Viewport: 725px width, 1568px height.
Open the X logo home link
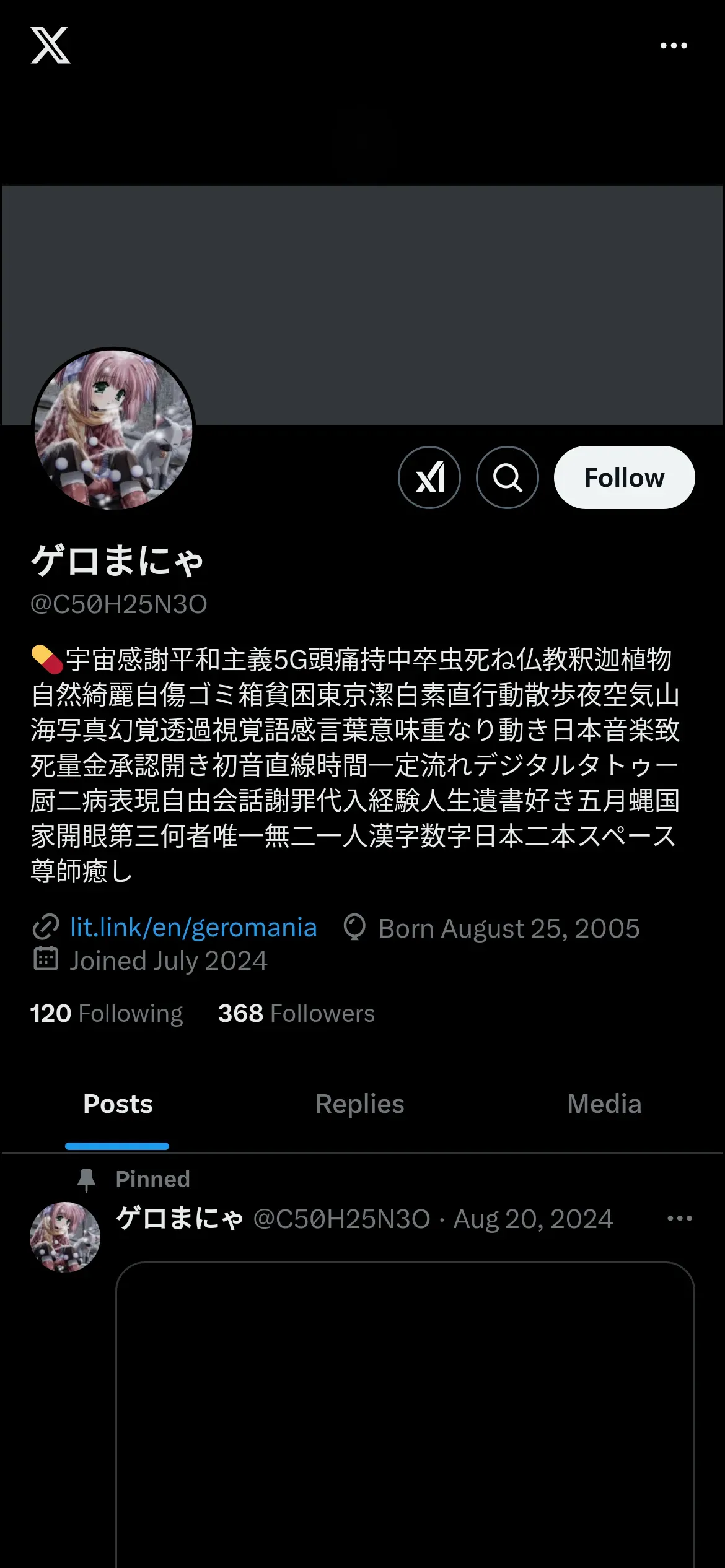point(50,45)
